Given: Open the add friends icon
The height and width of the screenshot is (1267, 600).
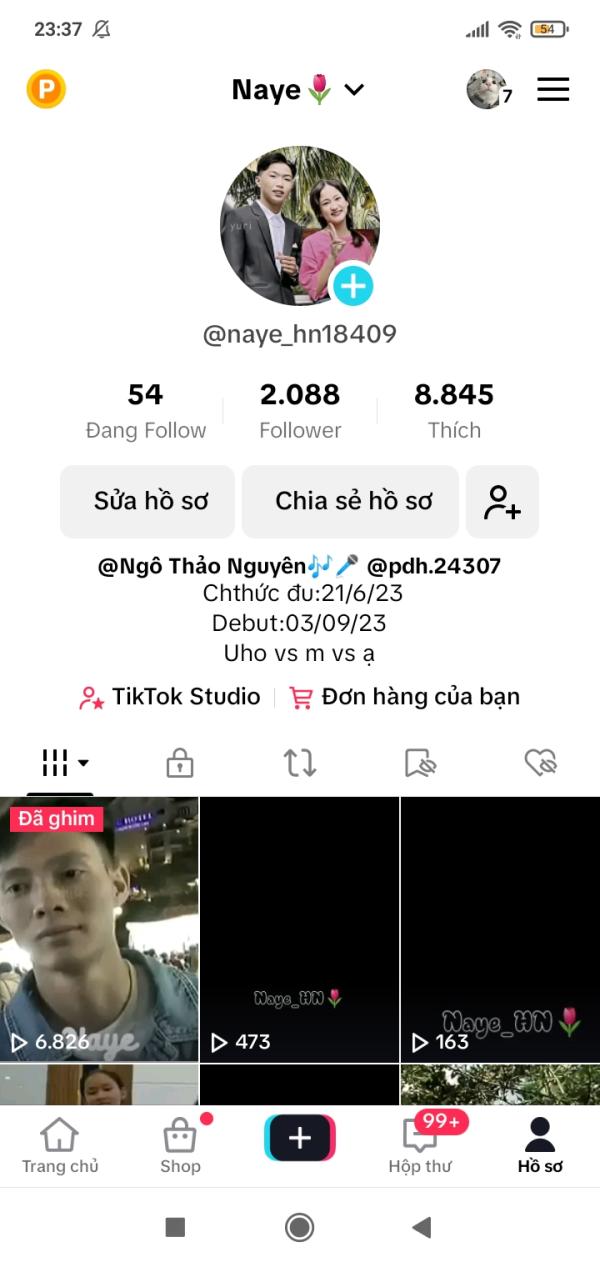Looking at the screenshot, I should [x=502, y=501].
